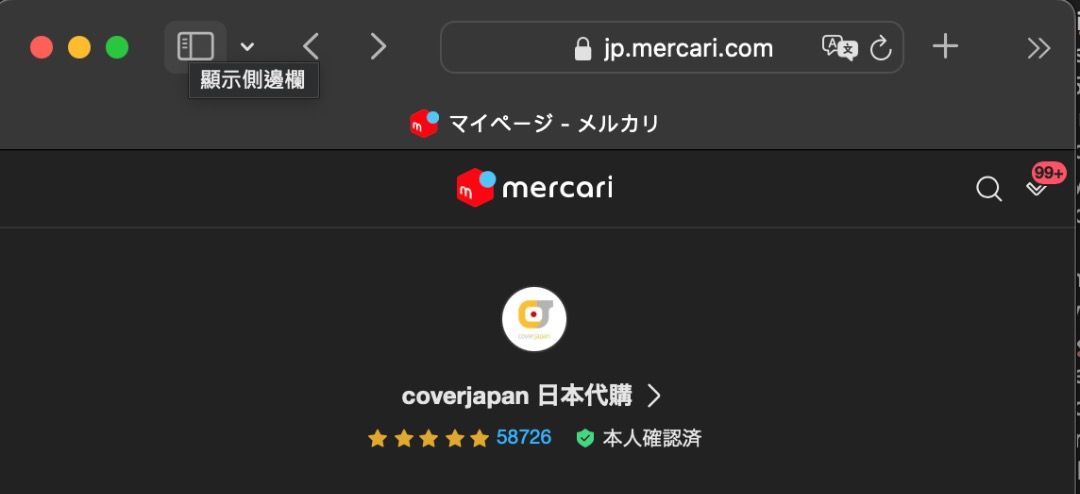This screenshot has height=494, width=1080.
Task: Expand the tab group dropdown arrow
Action: pos(247,47)
